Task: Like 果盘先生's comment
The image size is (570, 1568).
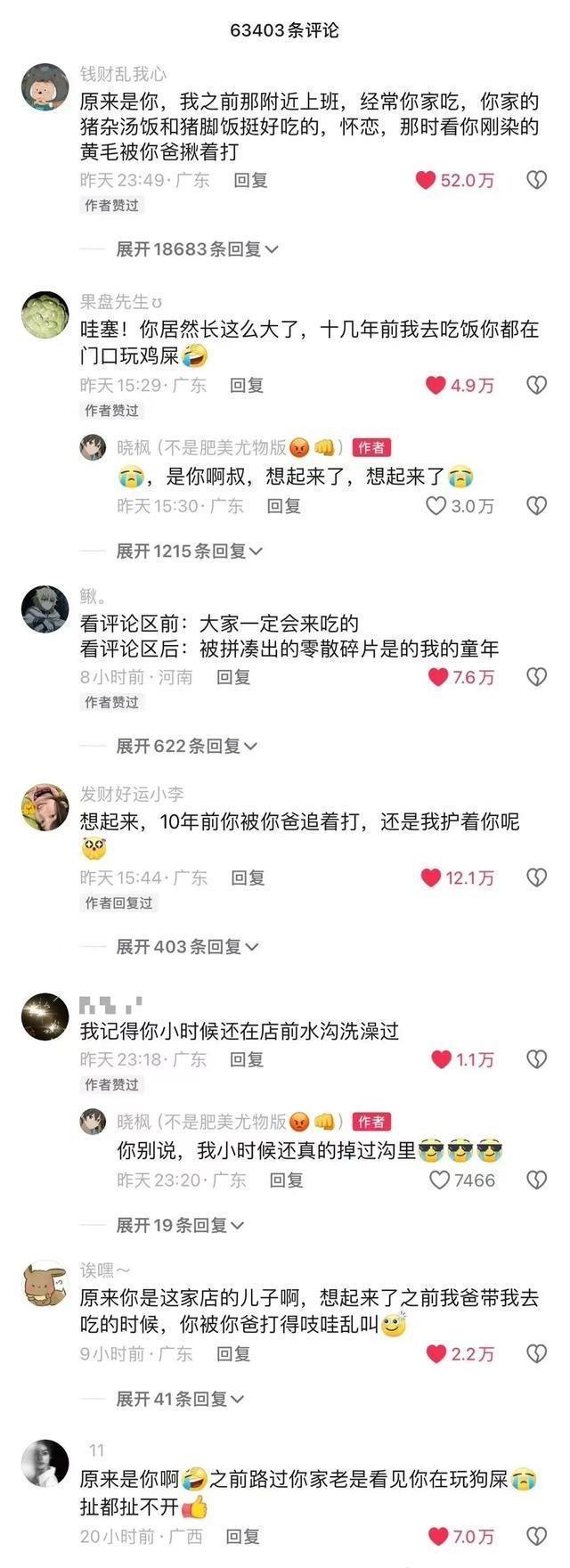Action: coord(436,385)
